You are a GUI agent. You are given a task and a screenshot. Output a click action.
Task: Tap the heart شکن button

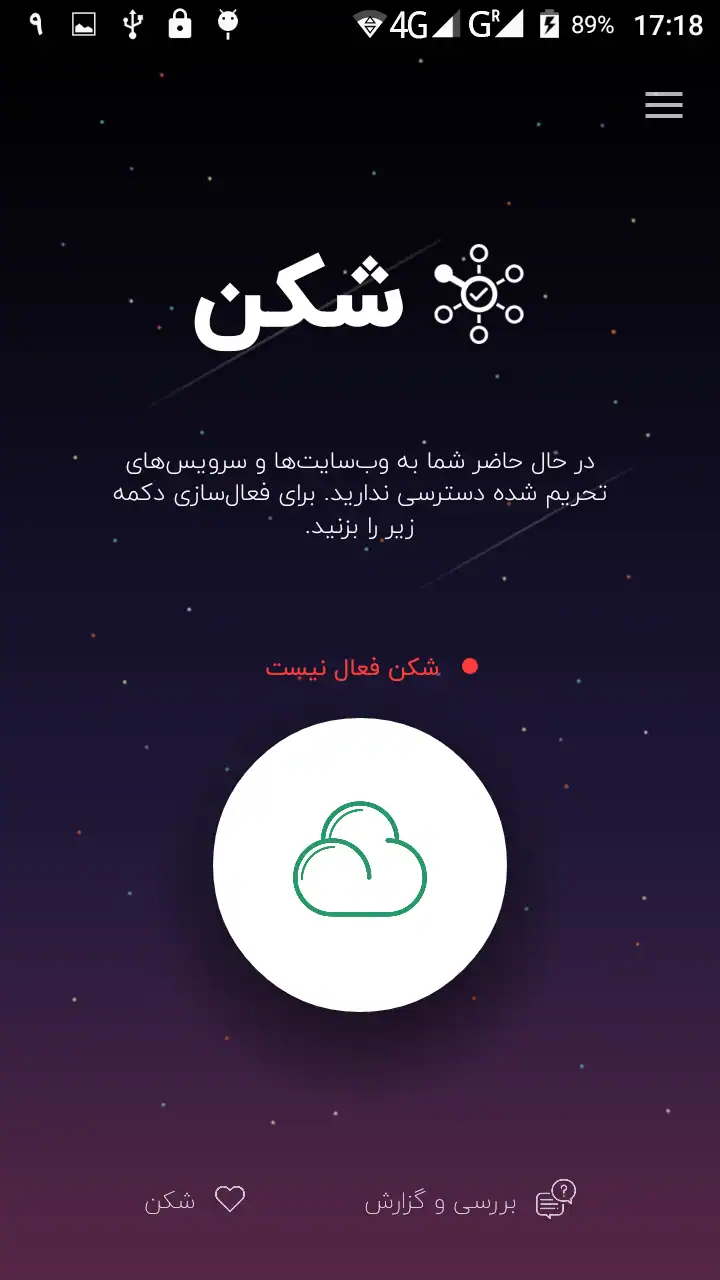click(x=196, y=1200)
